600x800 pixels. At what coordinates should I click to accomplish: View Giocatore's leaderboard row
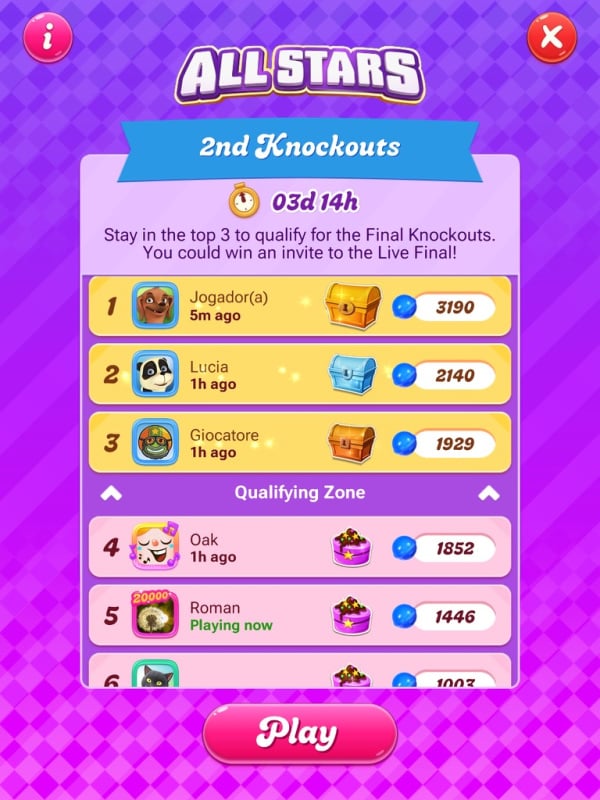click(230, 443)
